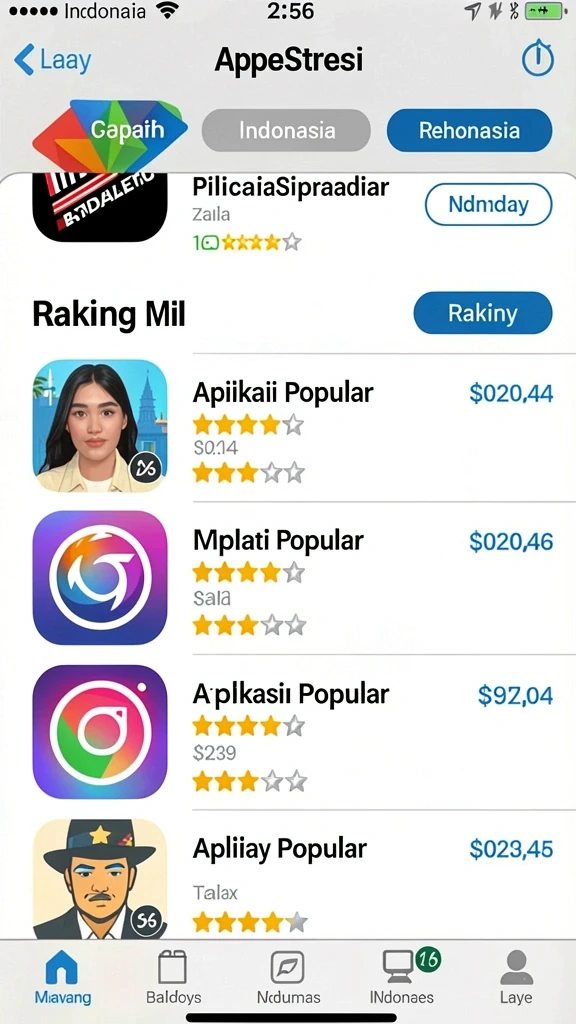This screenshot has height=1024, width=576.
Task: Buy Mplati Popular at $020,46
Action: (511, 541)
